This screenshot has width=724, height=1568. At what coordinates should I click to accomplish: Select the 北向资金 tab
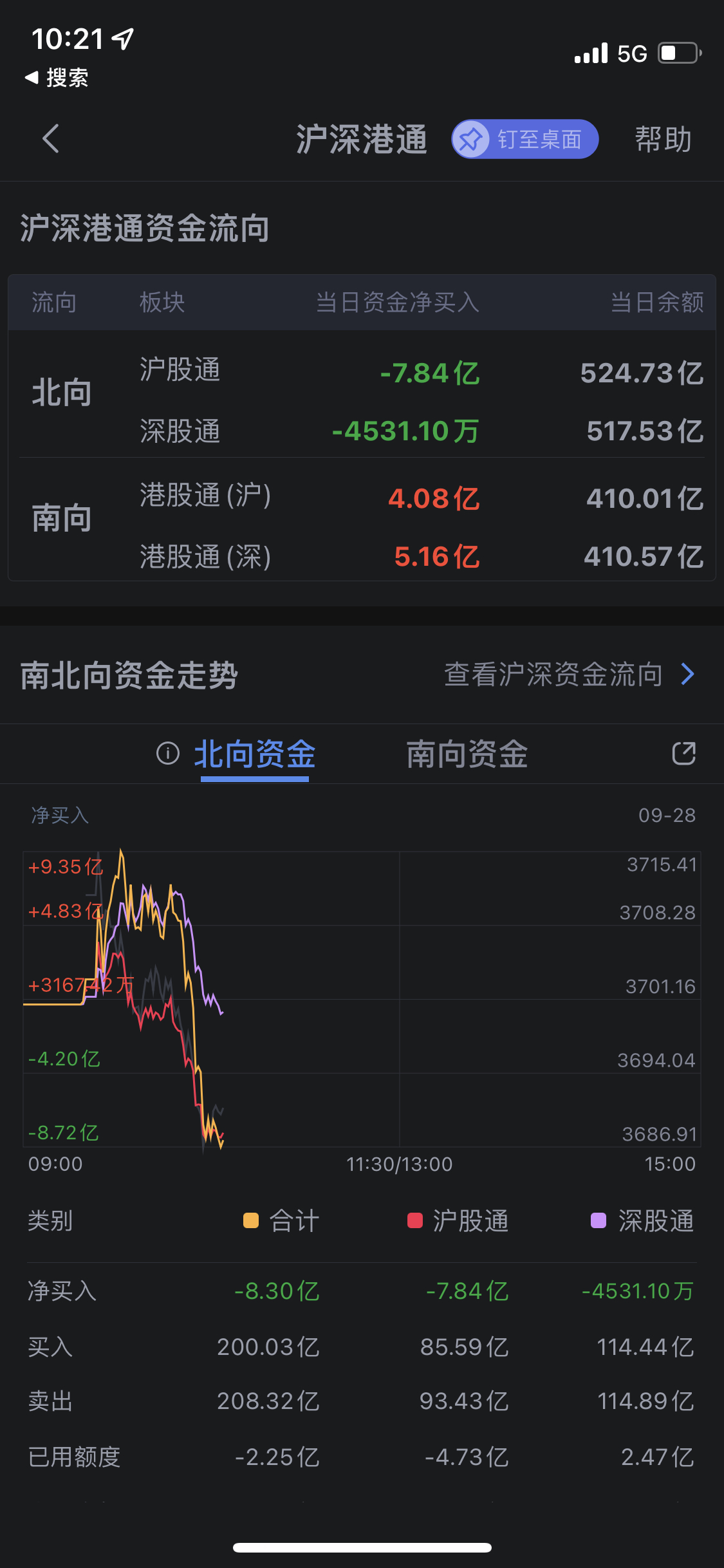[255, 754]
